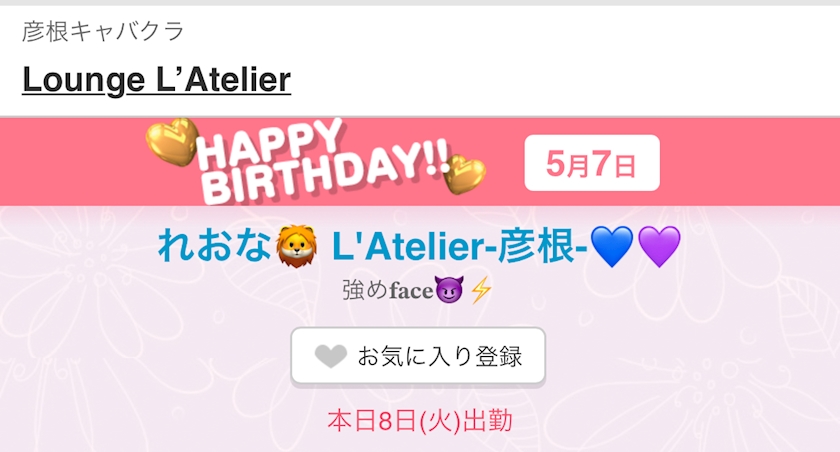Viewport: 840px width, 452px height.
Task: Tap the お気に入り登録 favorite button
Action: tap(418, 356)
